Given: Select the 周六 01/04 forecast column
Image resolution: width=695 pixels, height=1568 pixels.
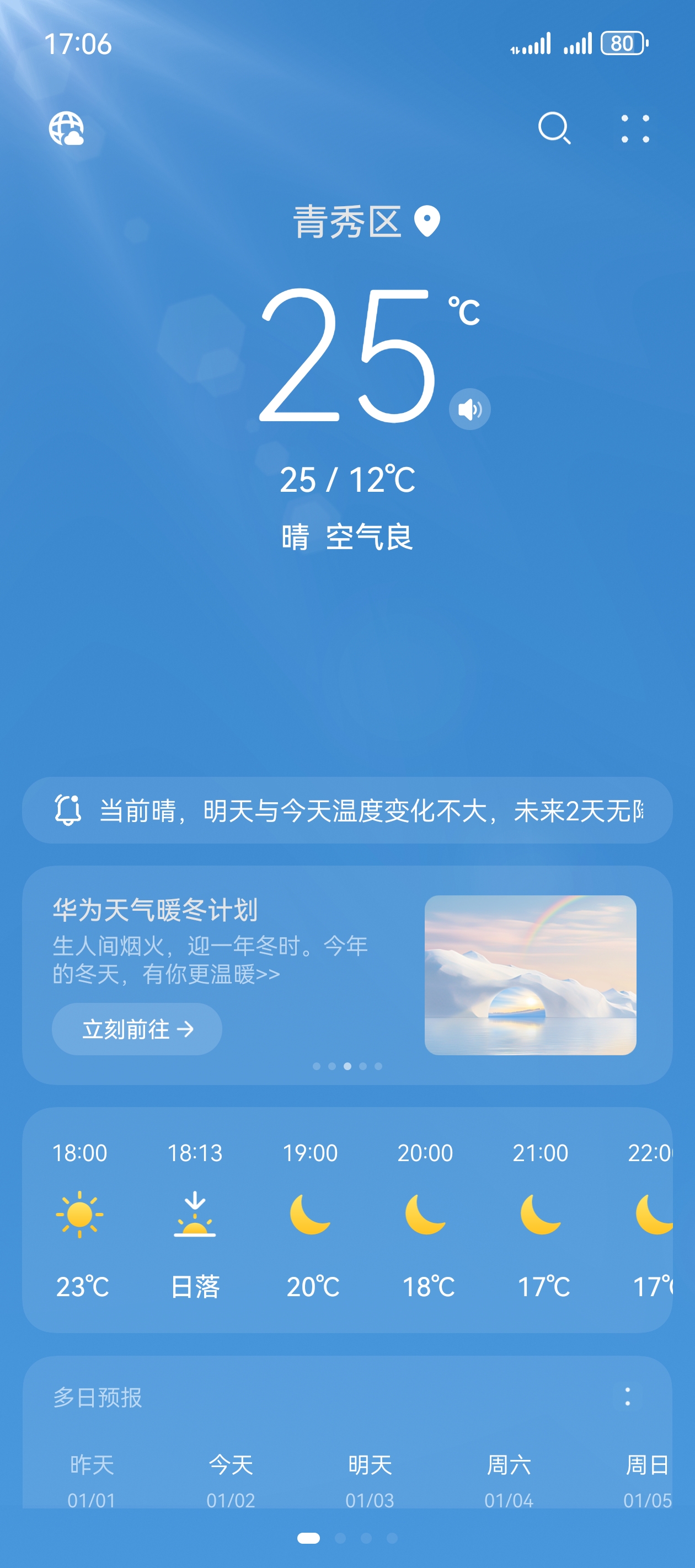Looking at the screenshot, I should [509, 1481].
